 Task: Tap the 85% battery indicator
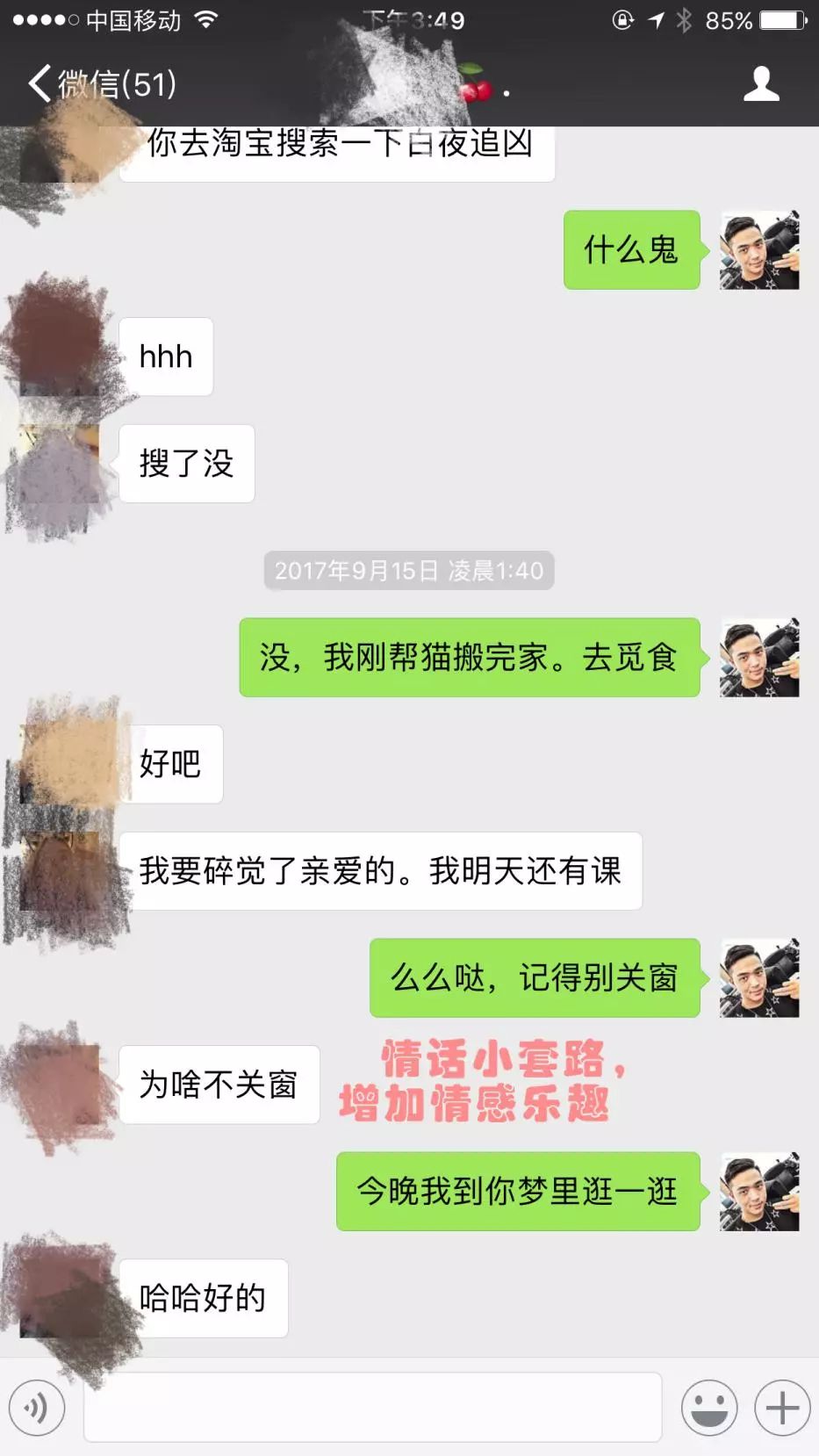(729, 18)
